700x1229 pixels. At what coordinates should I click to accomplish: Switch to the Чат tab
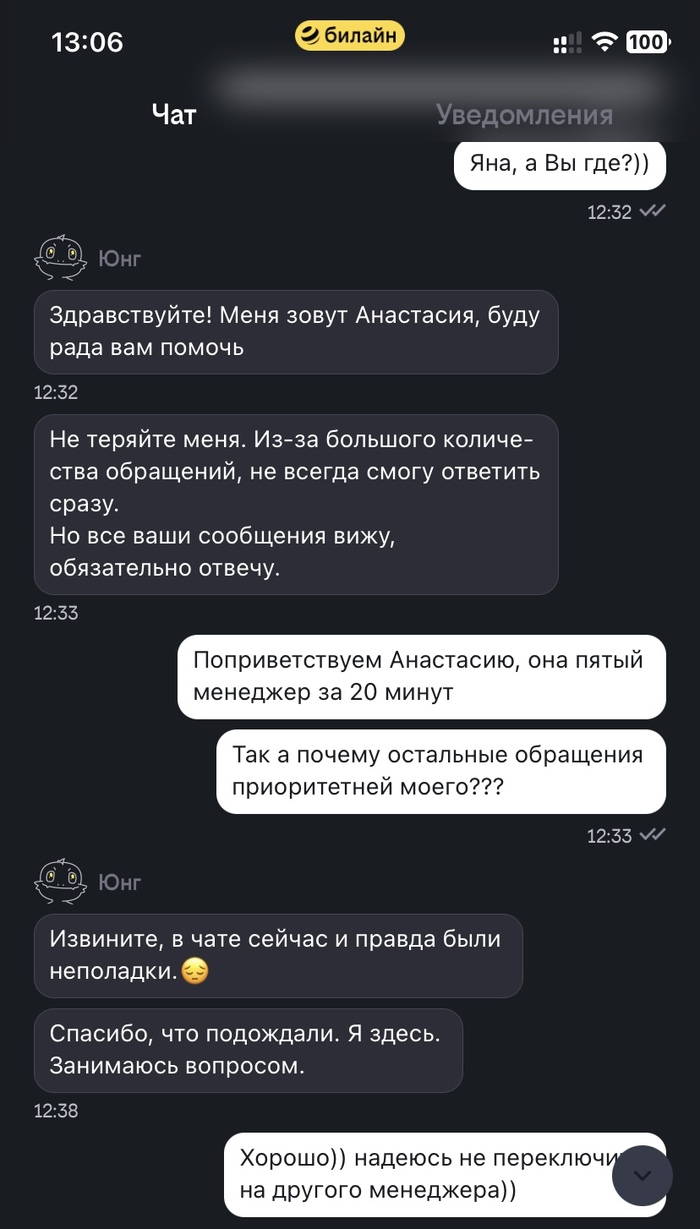click(174, 115)
